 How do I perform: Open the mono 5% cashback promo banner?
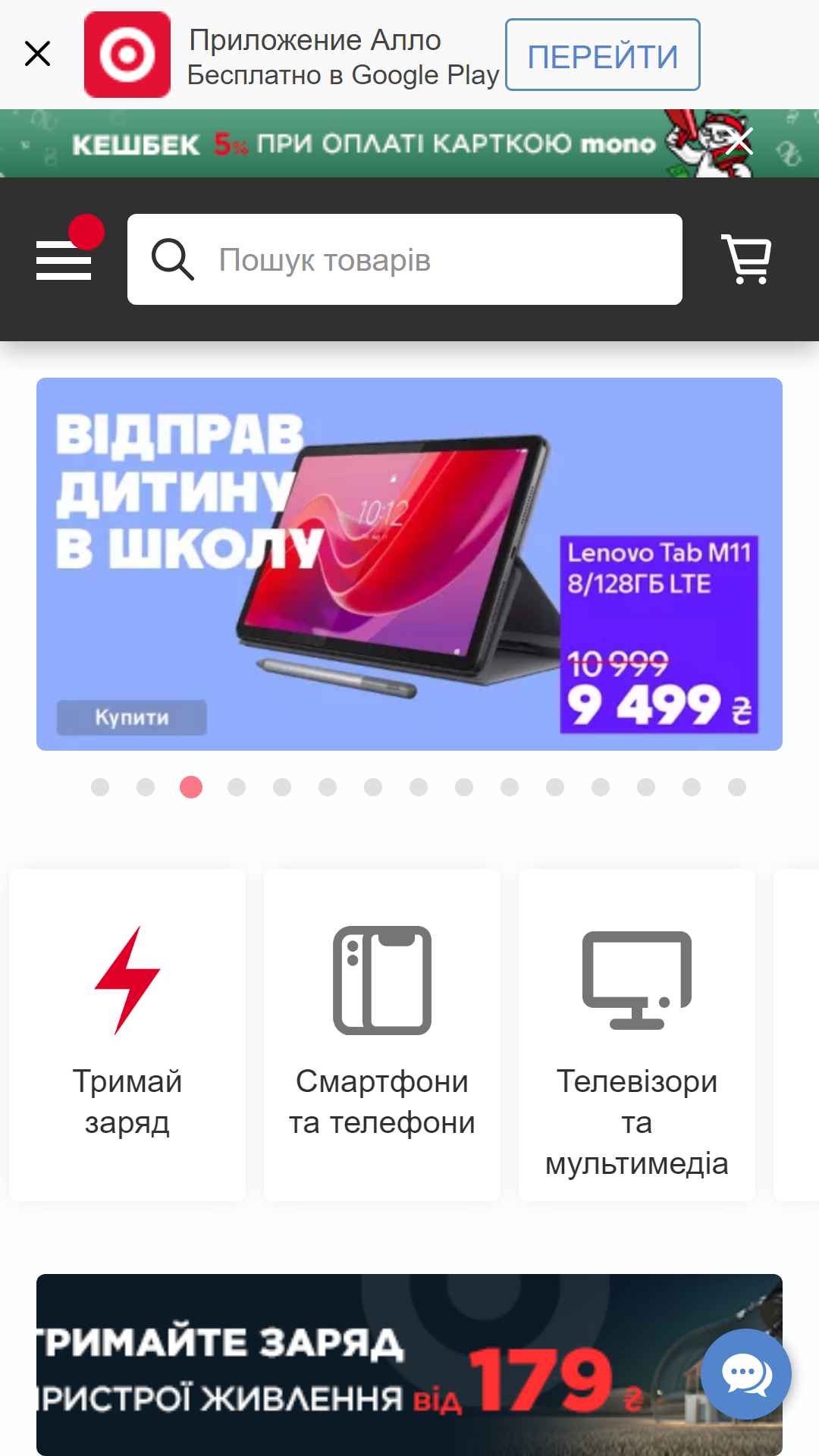[364, 144]
